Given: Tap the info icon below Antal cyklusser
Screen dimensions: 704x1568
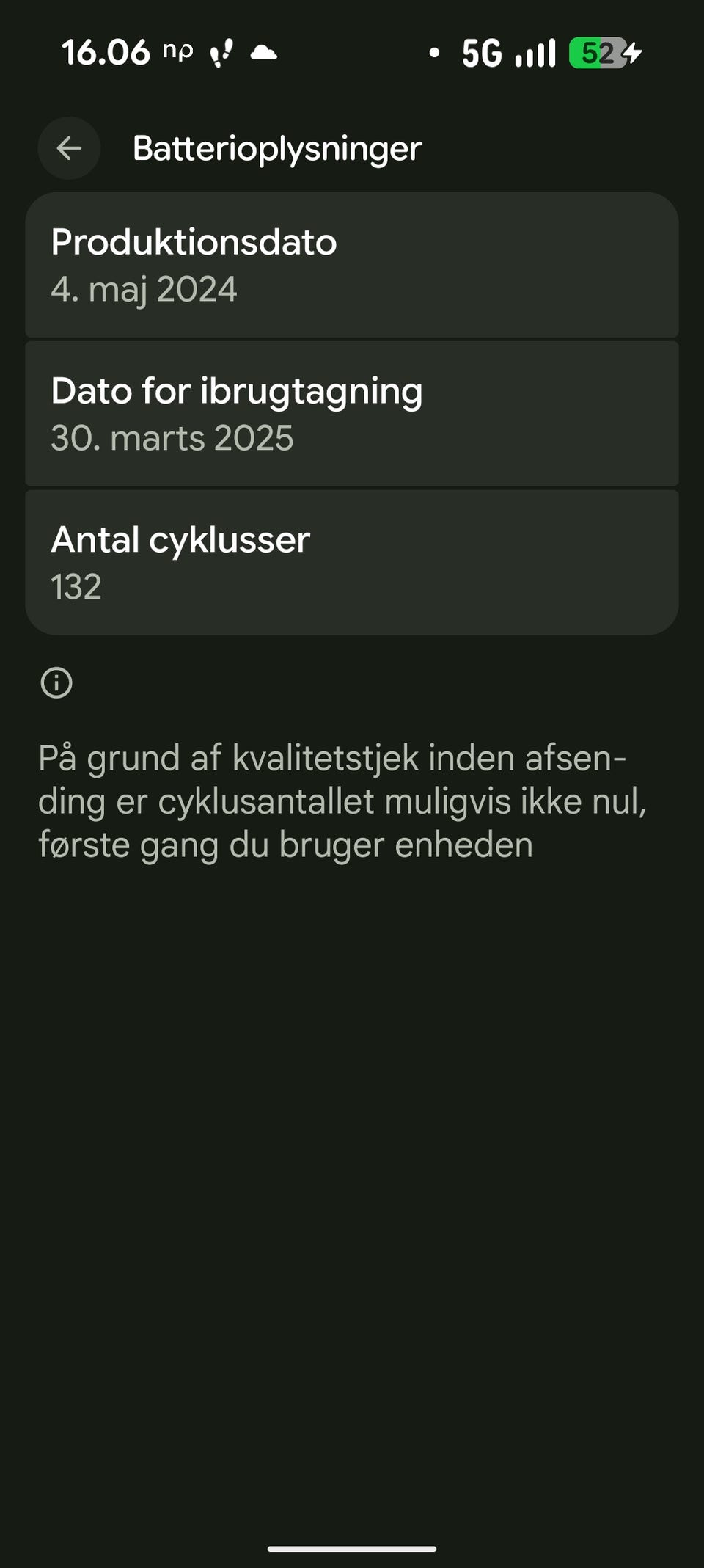Looking at the screenshot, I should (56, 682).
